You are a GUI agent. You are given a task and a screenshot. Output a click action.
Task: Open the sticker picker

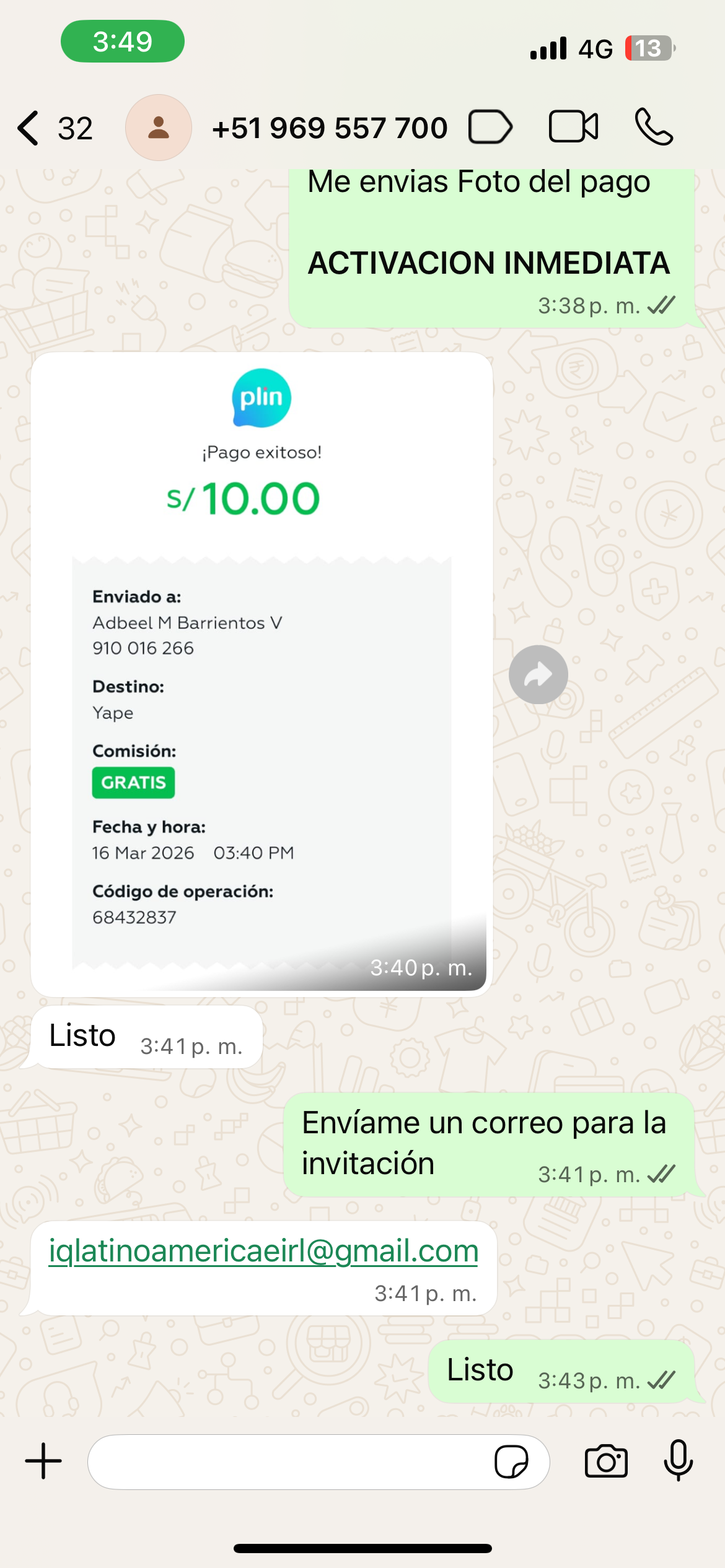coord(511,1462)
